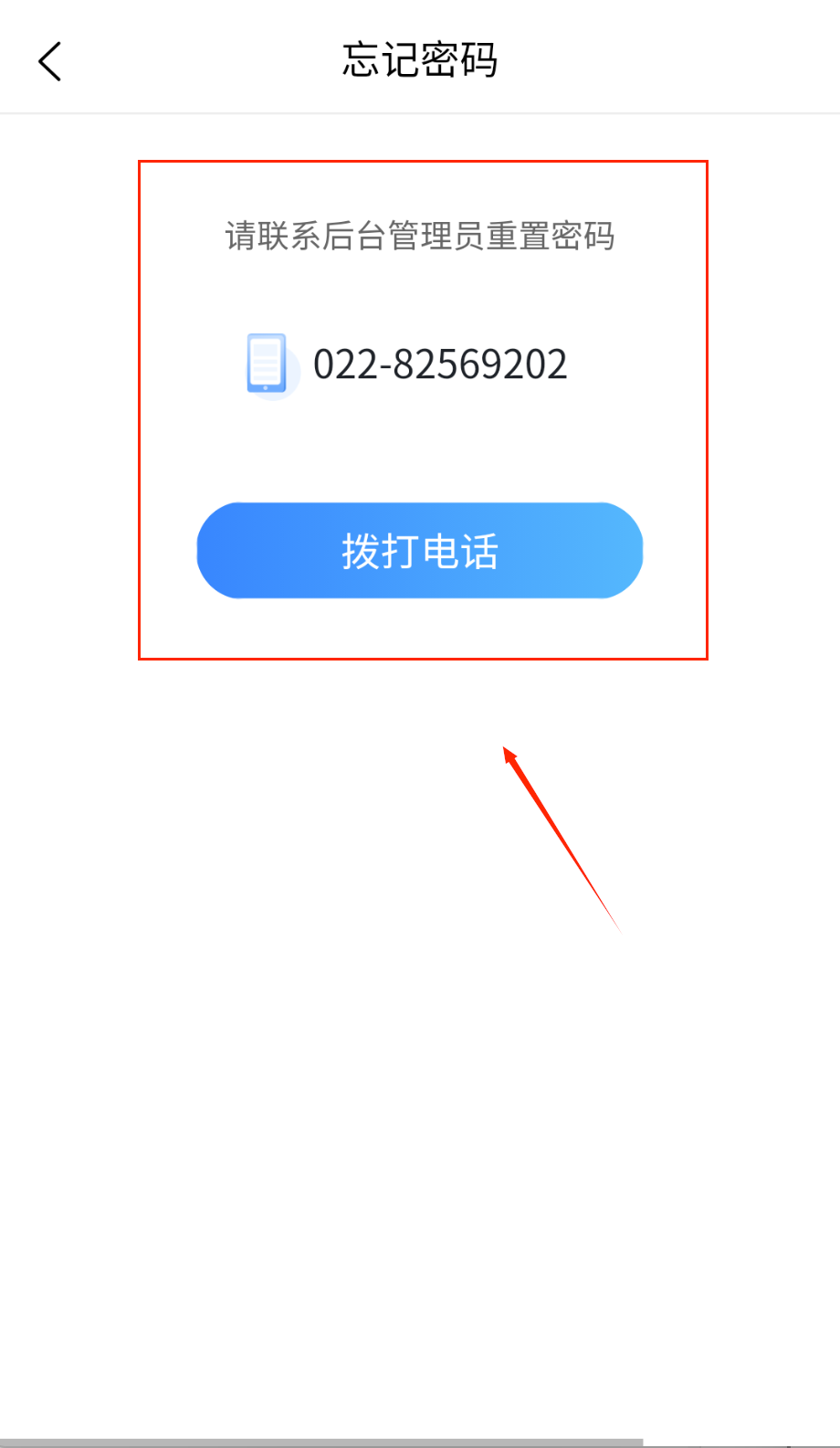Image resolution: width=840 pixels, height=1448 pixels.
Task: Tap the 拨打电话 button
Action: [x=420, y=551]
